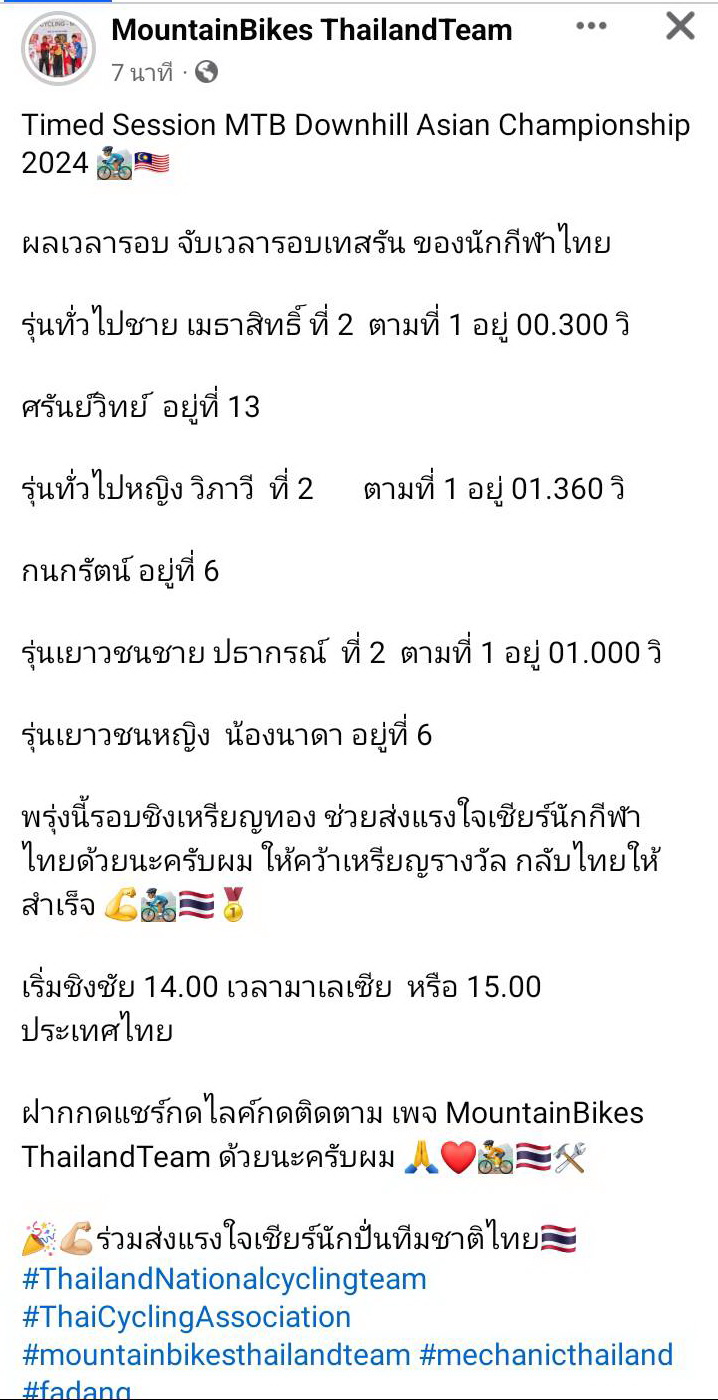Open the post's three-dot options menu
This screenshot has height=1400, width=718.
[592, 27]
